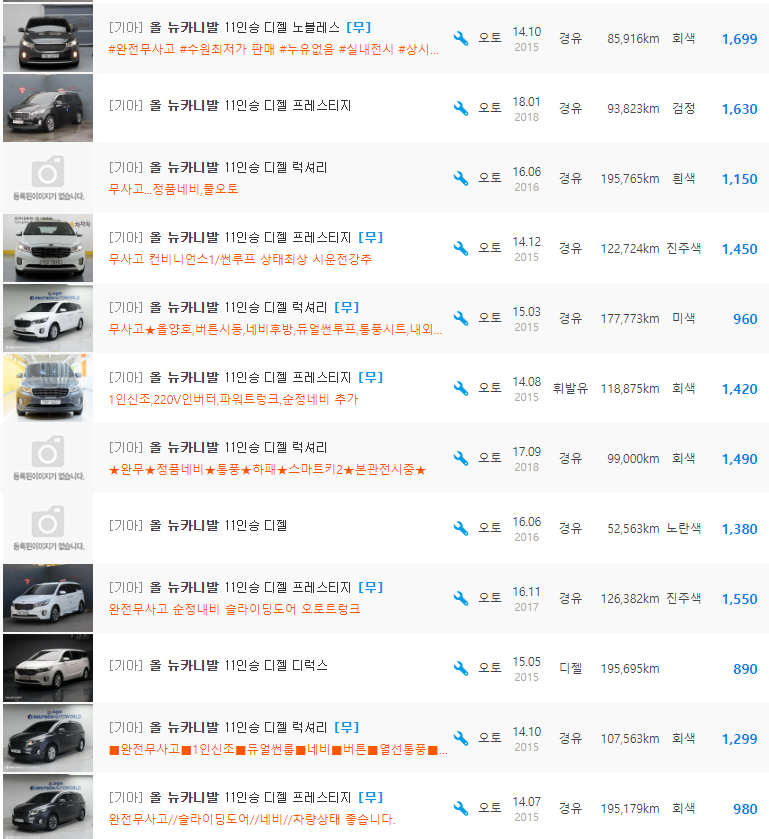Click the wrench icon on the bottom 980 listing
Image resolution: width=769 pixels, height=839 pixels.
pyautogui.click(x=460, y=808)
